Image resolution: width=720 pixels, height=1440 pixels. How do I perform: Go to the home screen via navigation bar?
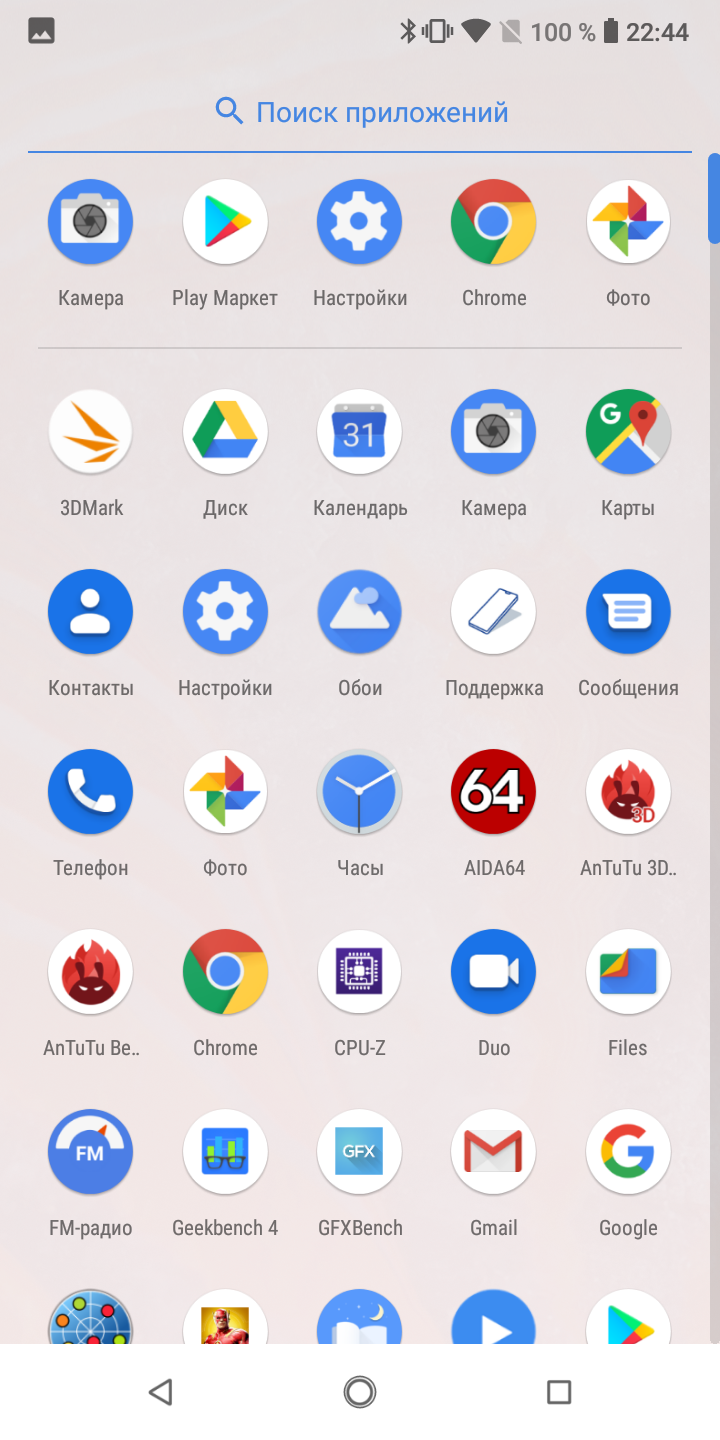tap(360, 1391)
